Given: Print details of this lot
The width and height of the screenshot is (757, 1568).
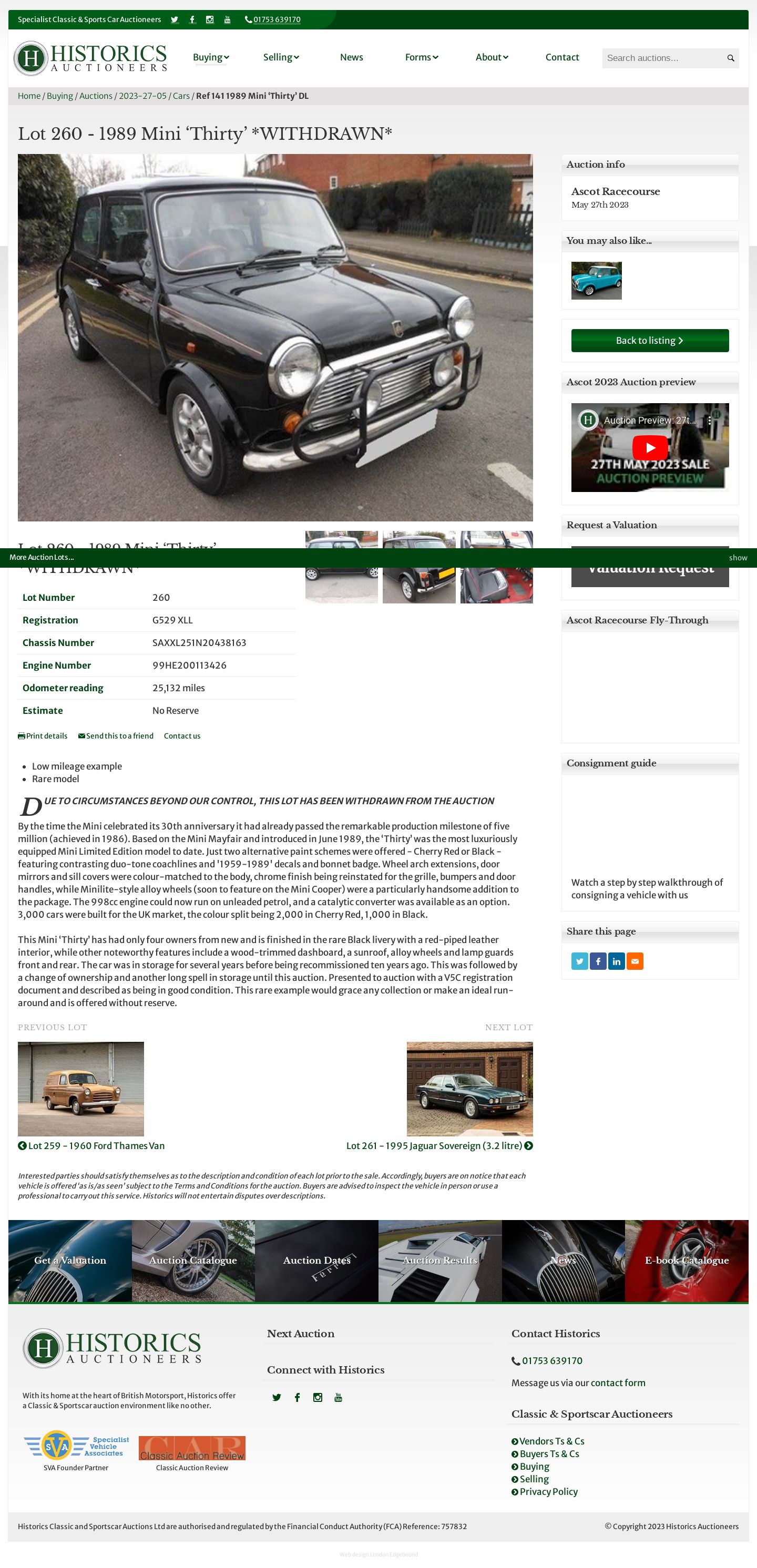Looking at the screenshot, I should [43, 736].
